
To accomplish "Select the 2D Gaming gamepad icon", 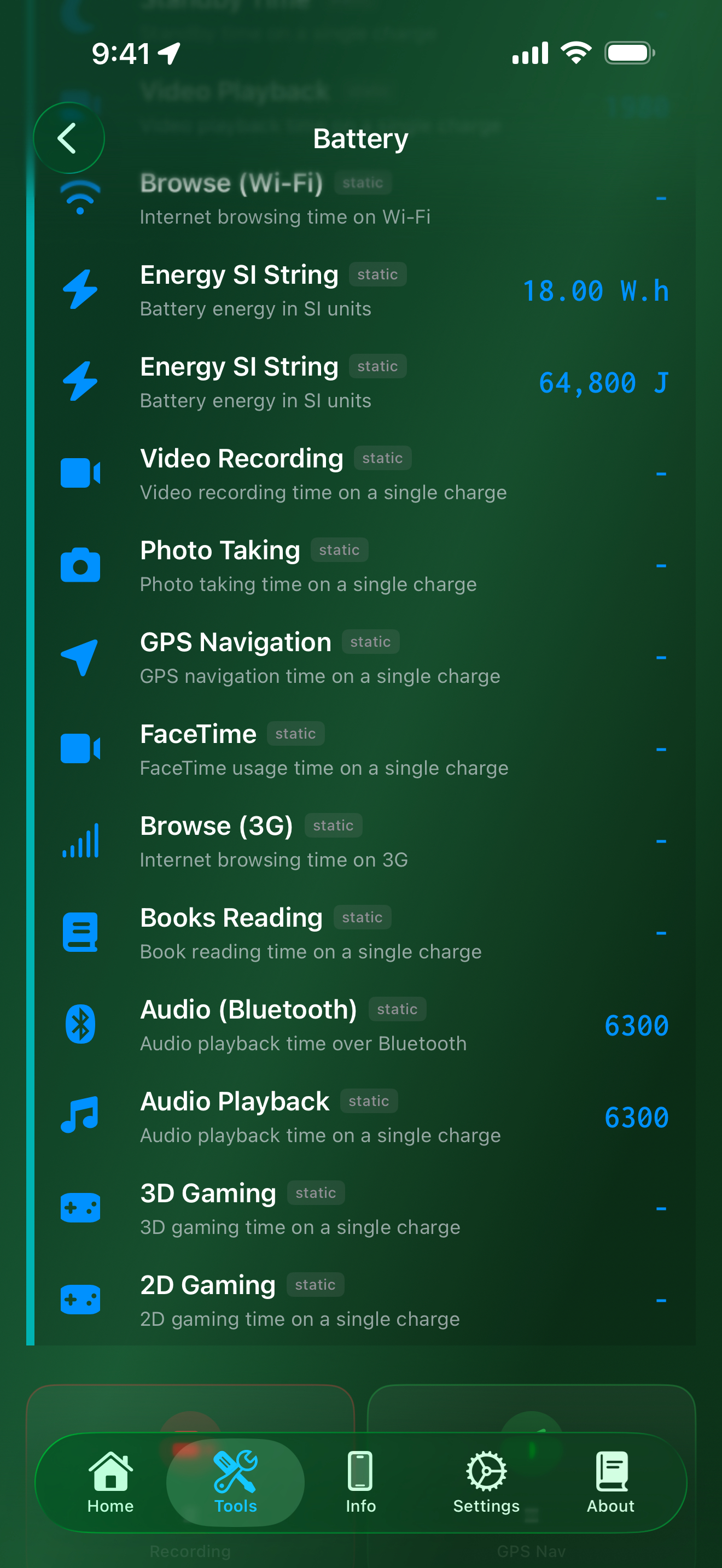I will coord(80,1300).
